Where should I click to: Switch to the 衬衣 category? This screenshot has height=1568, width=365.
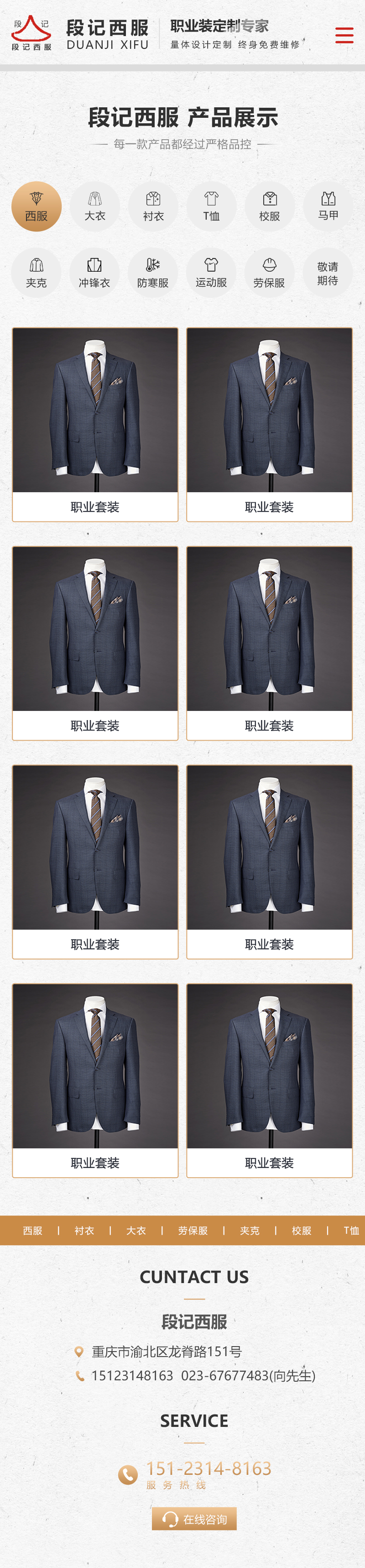click(x=153, y=207)
